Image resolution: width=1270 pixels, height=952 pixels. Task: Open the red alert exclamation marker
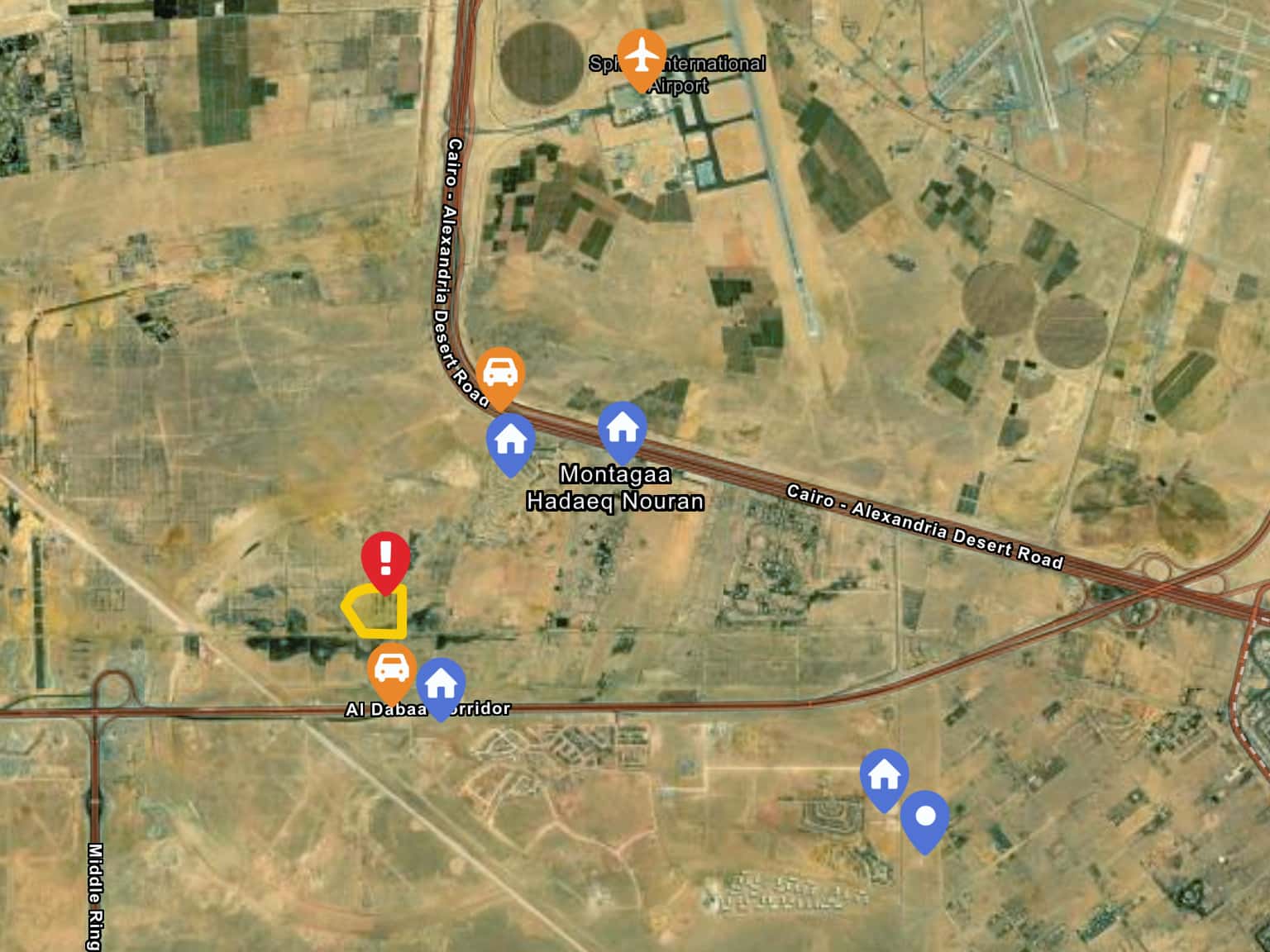point(385,559)
